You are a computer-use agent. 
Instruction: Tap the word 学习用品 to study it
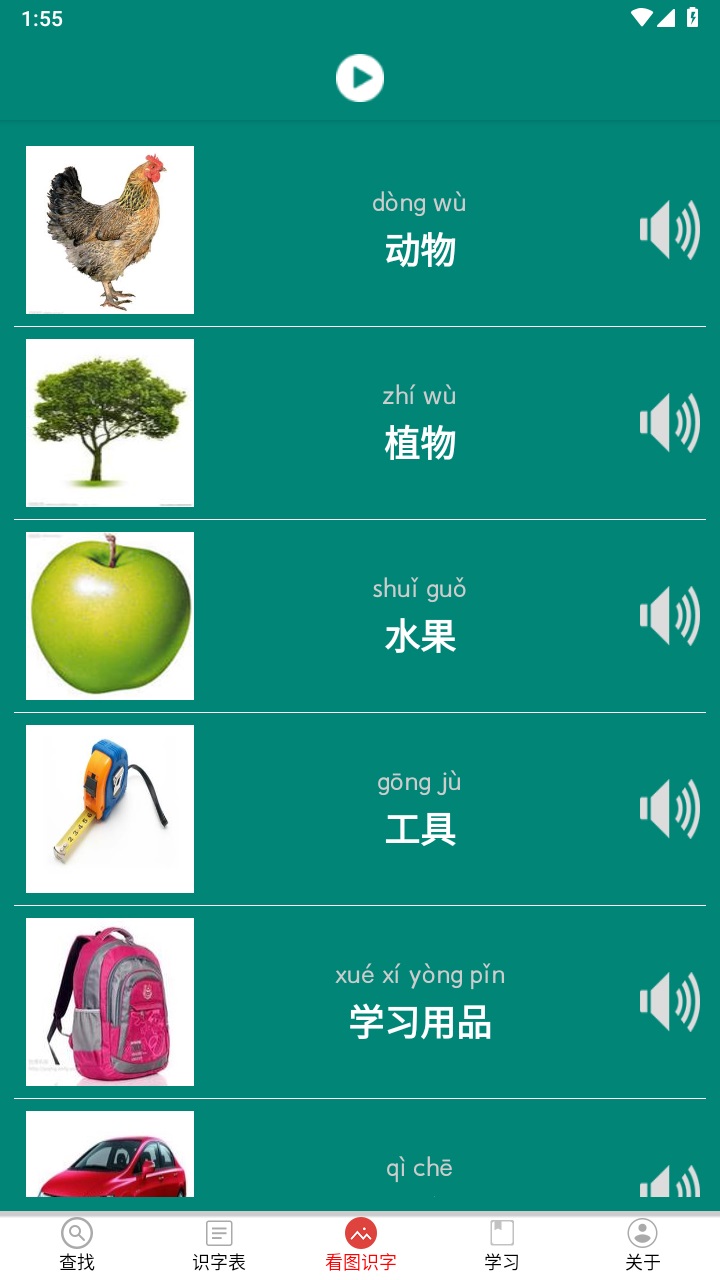click(x=419, y=1022)
